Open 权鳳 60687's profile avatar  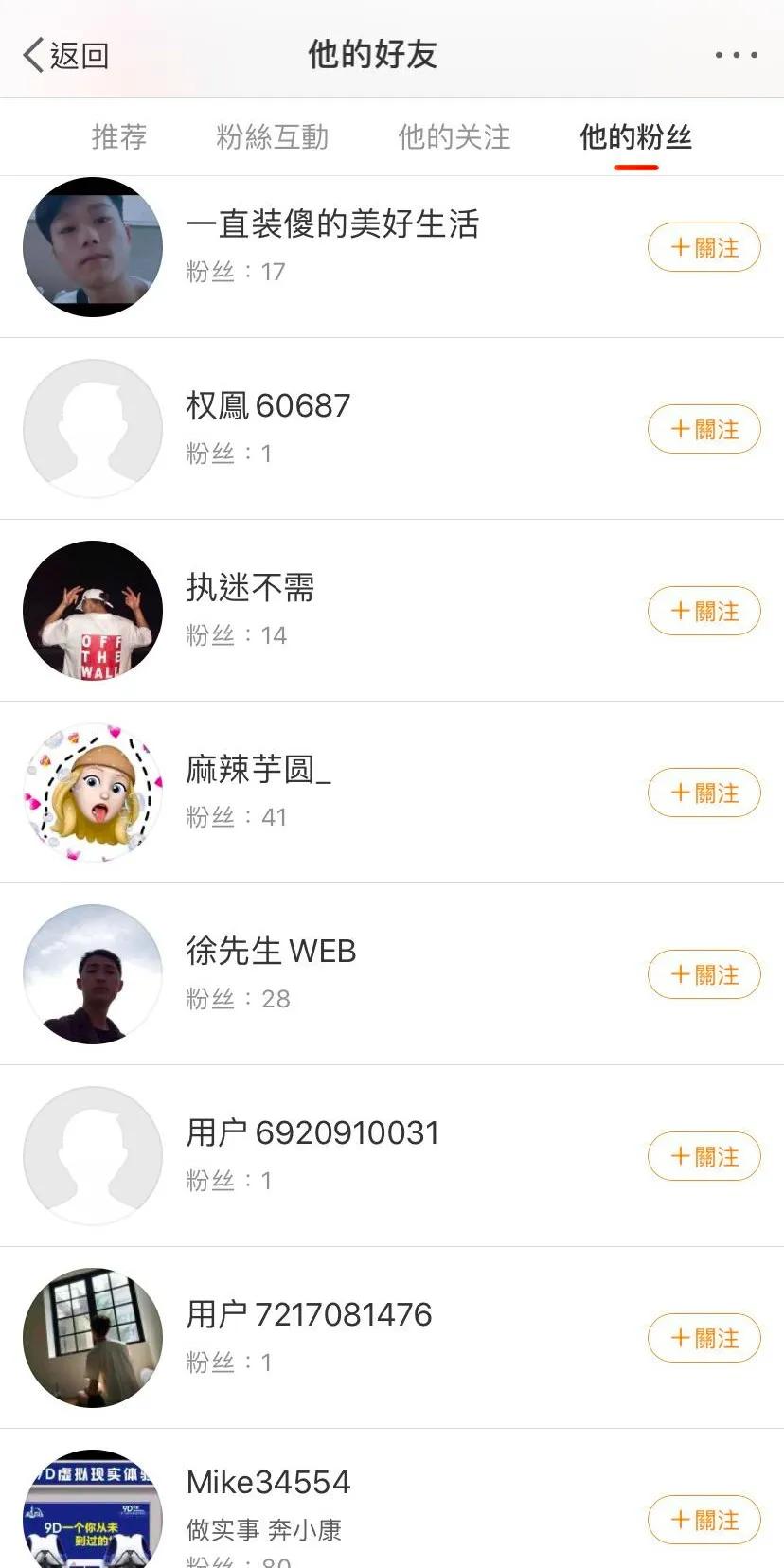[x=92, y=428]
